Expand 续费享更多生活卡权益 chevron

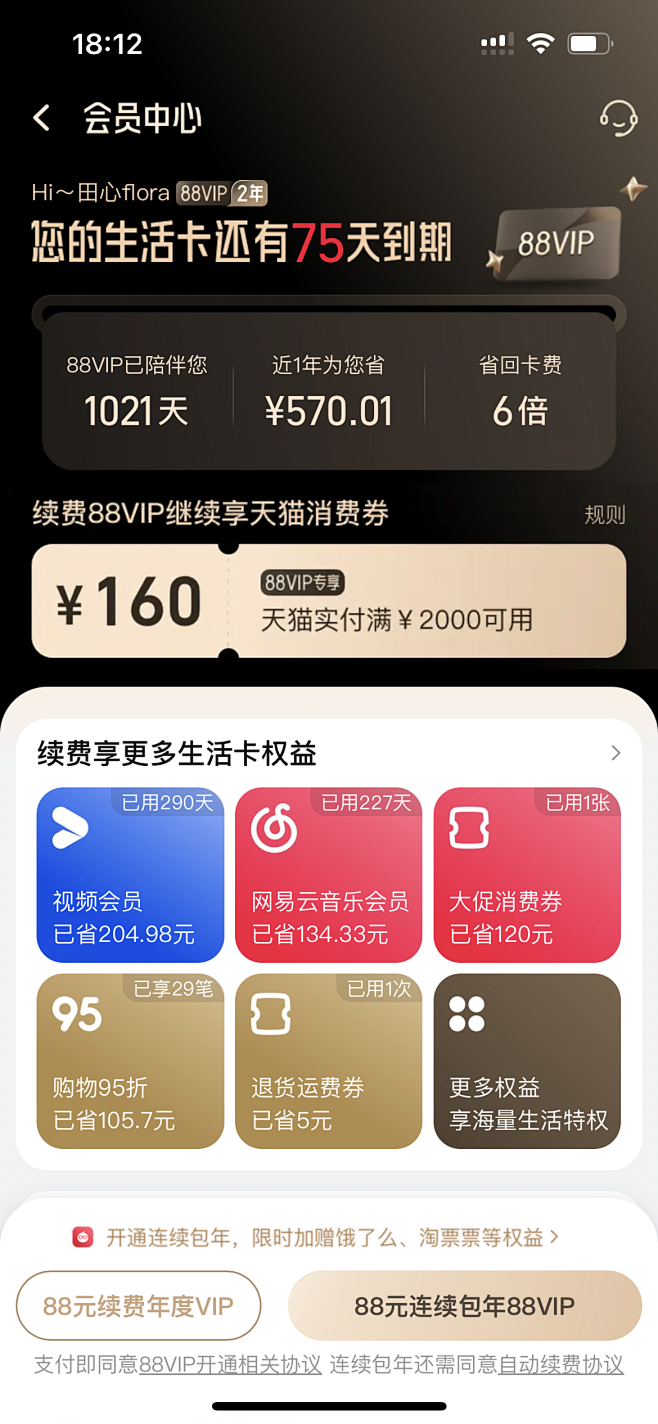coord(616,753)
